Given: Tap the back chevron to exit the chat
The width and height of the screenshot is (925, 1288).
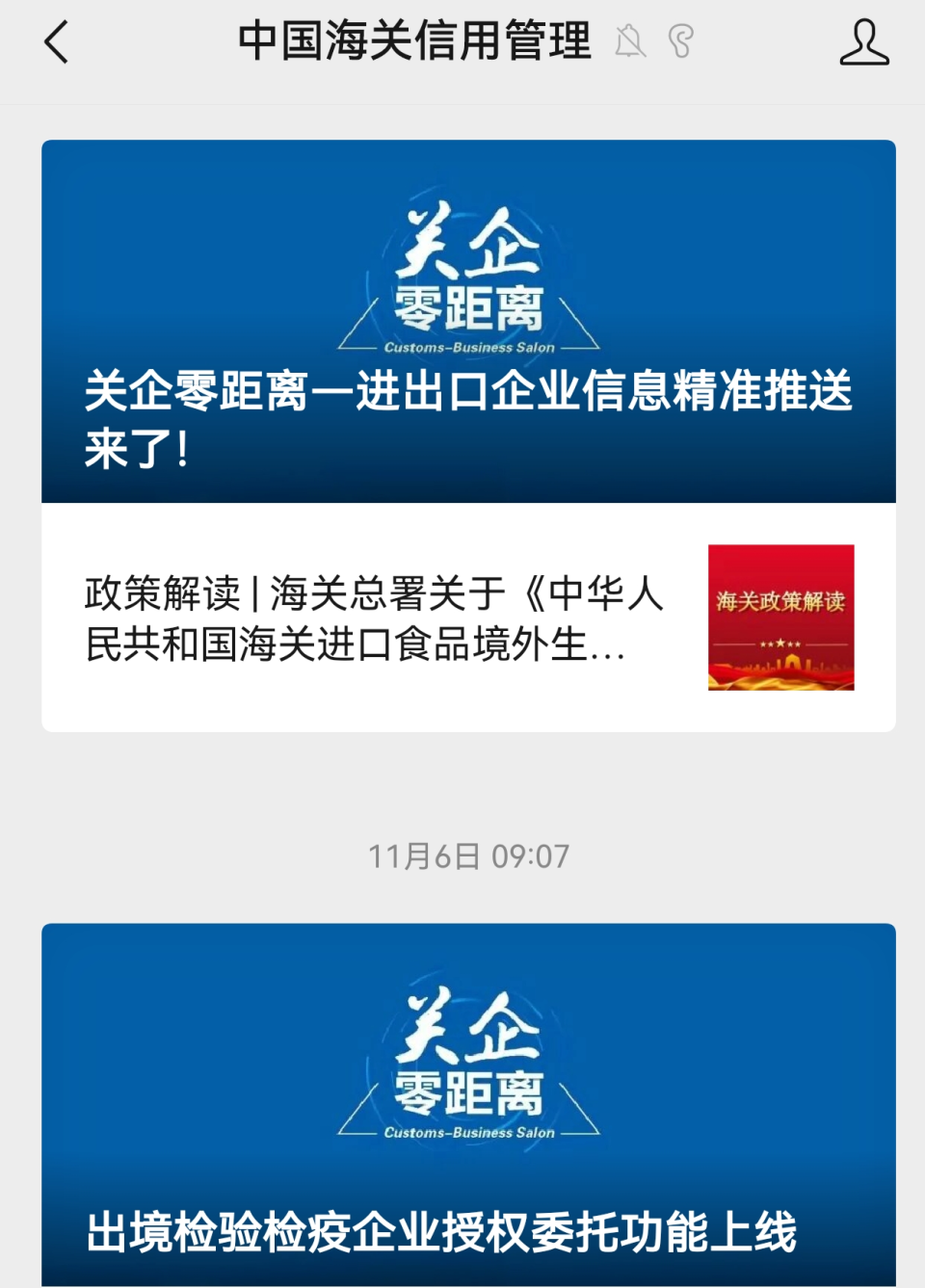Looking at the screenshot, I should point(55,43).
